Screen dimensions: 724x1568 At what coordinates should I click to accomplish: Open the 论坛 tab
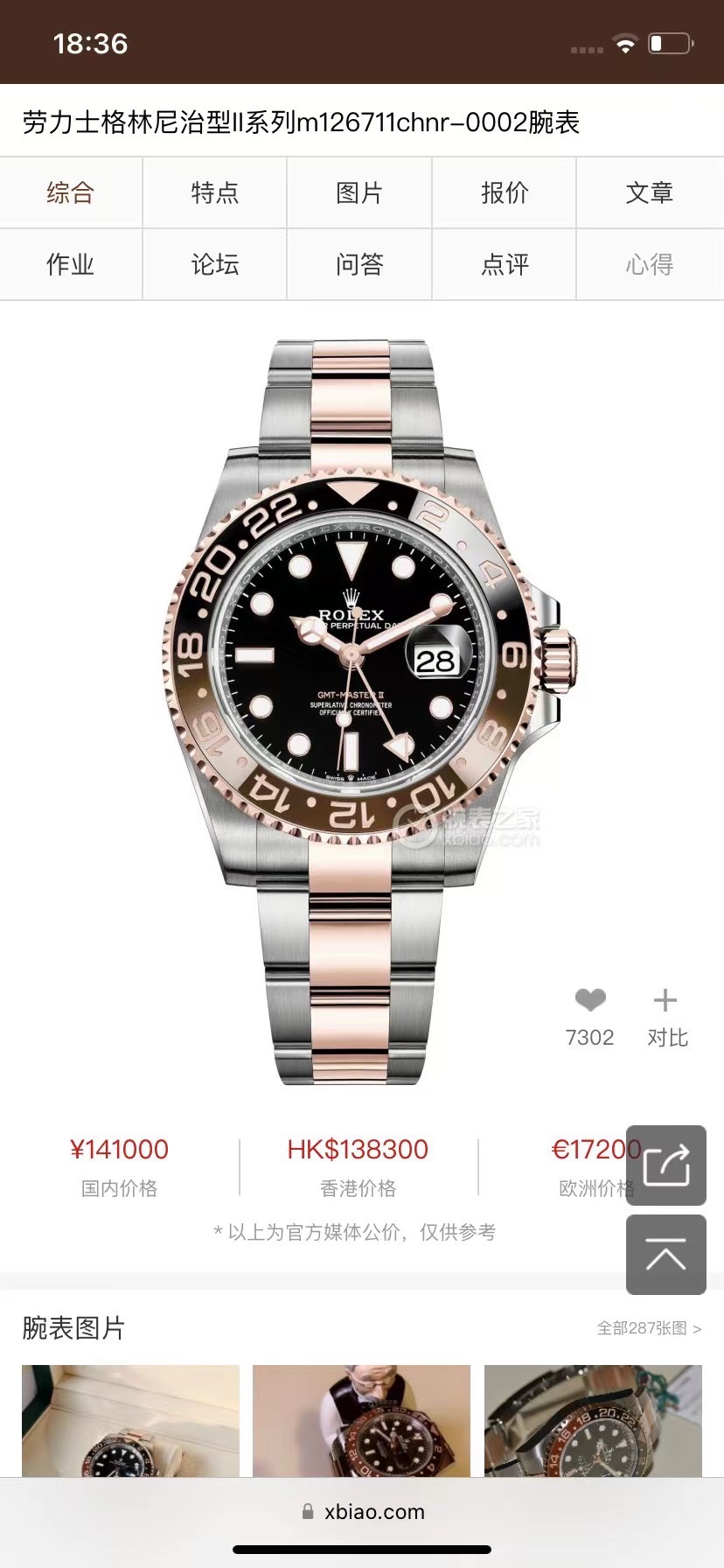215,264
